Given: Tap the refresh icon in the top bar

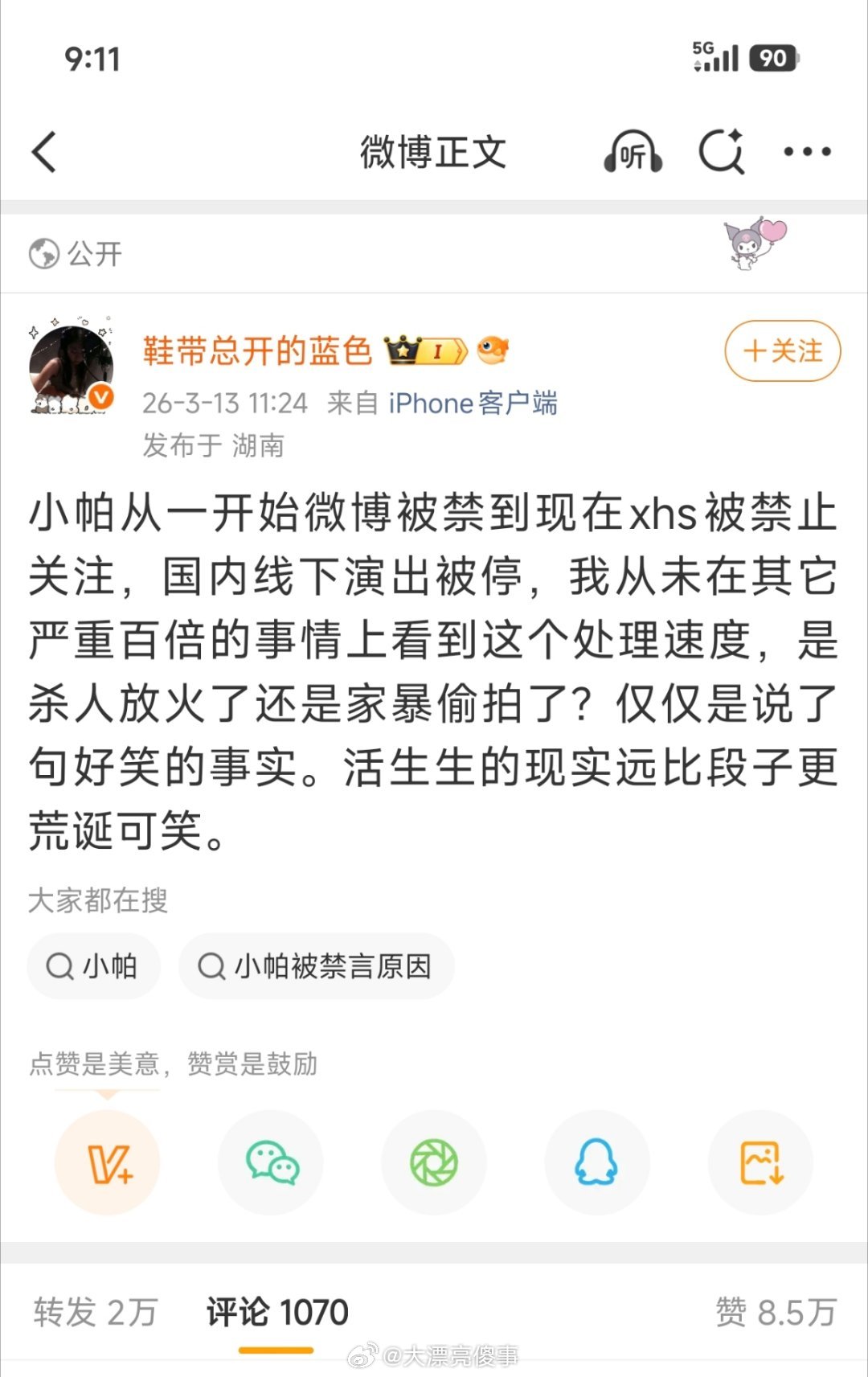Looking at the screenshot, I should 721,151.
